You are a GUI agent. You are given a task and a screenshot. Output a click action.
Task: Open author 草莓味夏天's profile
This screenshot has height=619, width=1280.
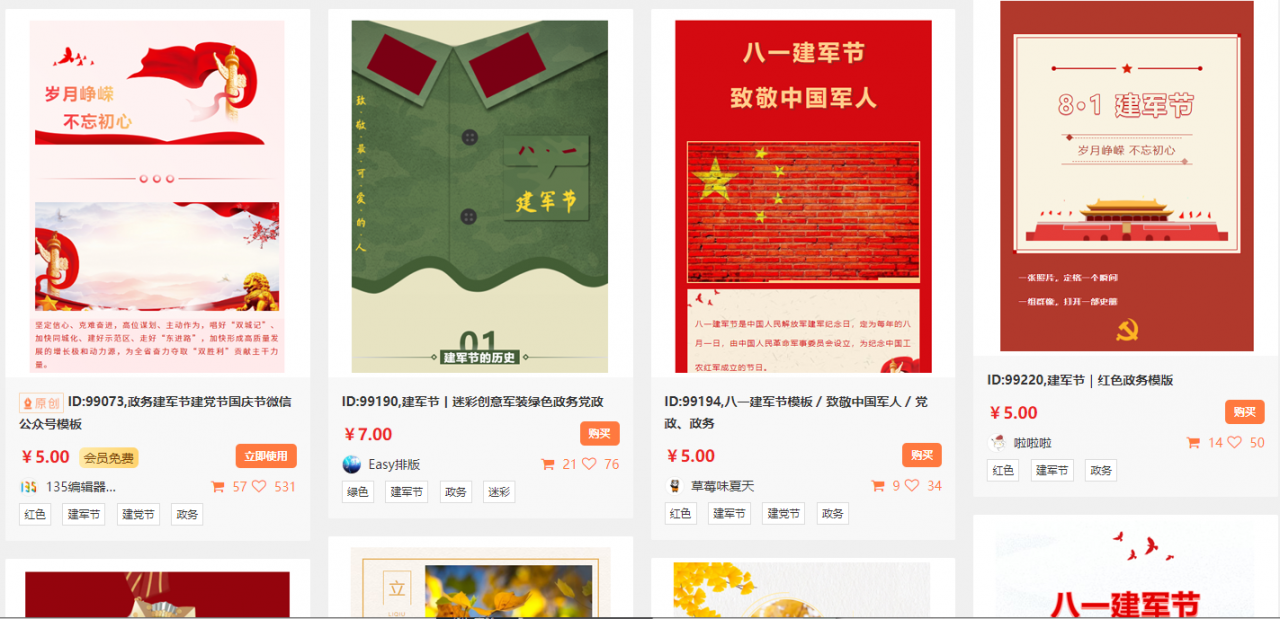point(722,486)
